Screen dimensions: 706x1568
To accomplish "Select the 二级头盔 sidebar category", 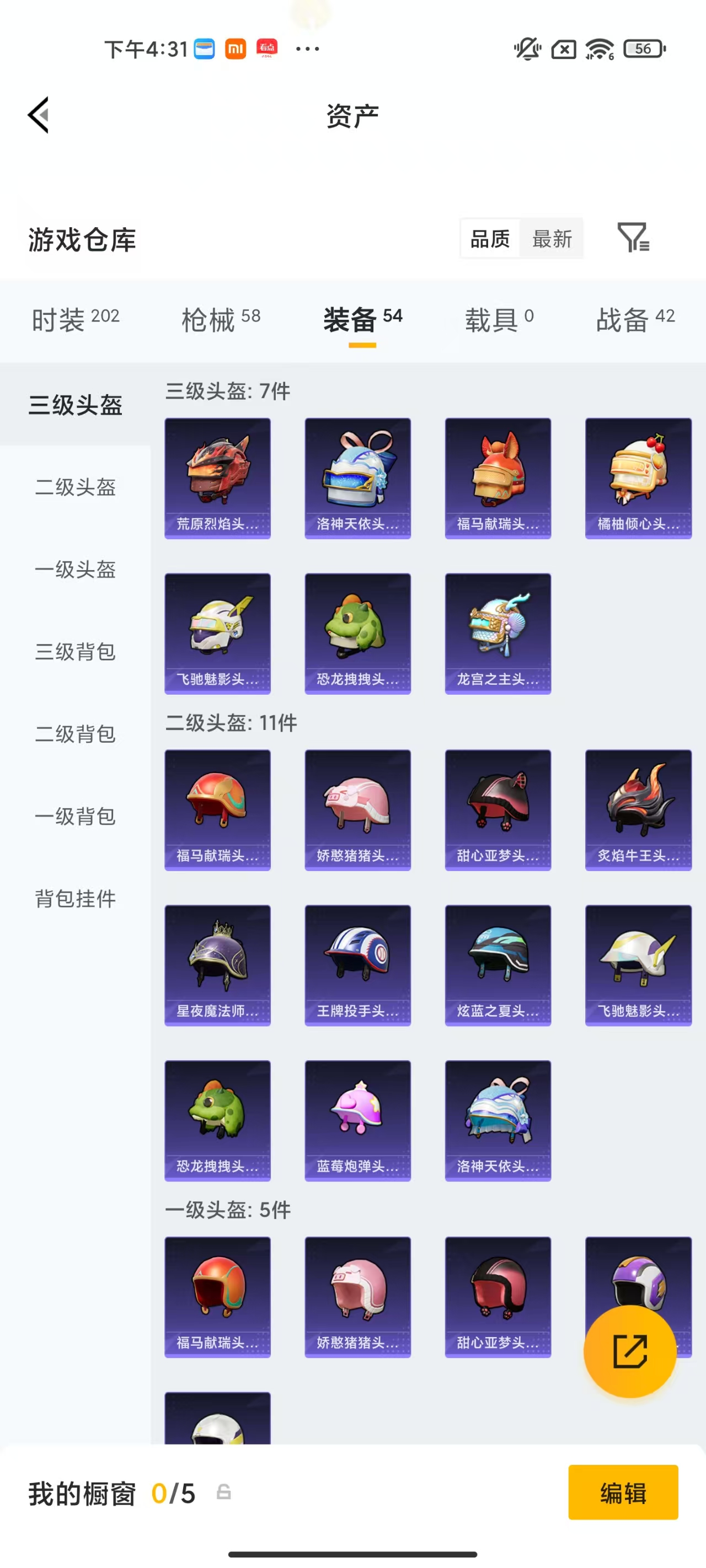I will coord(76,487).
